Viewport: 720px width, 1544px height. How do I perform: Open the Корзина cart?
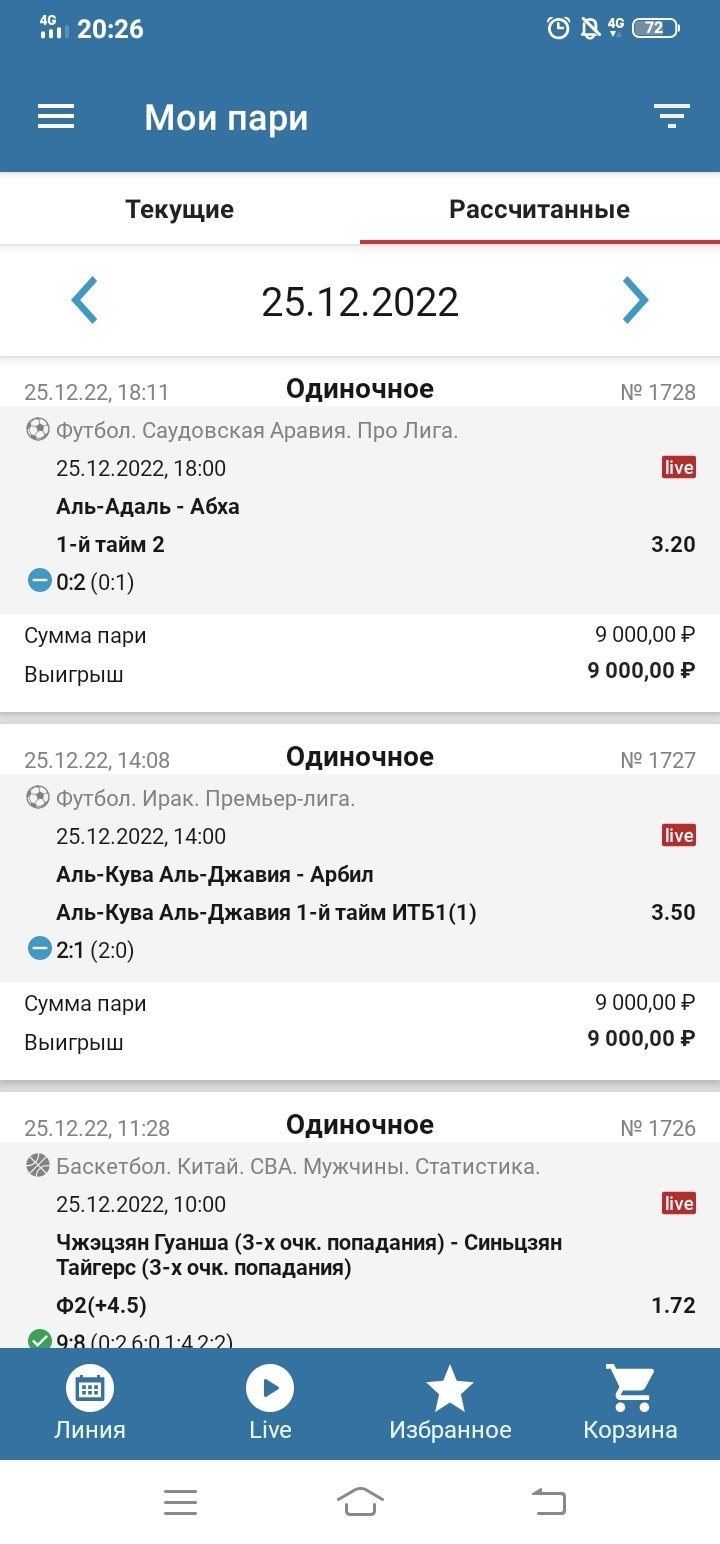(630, 1403)
